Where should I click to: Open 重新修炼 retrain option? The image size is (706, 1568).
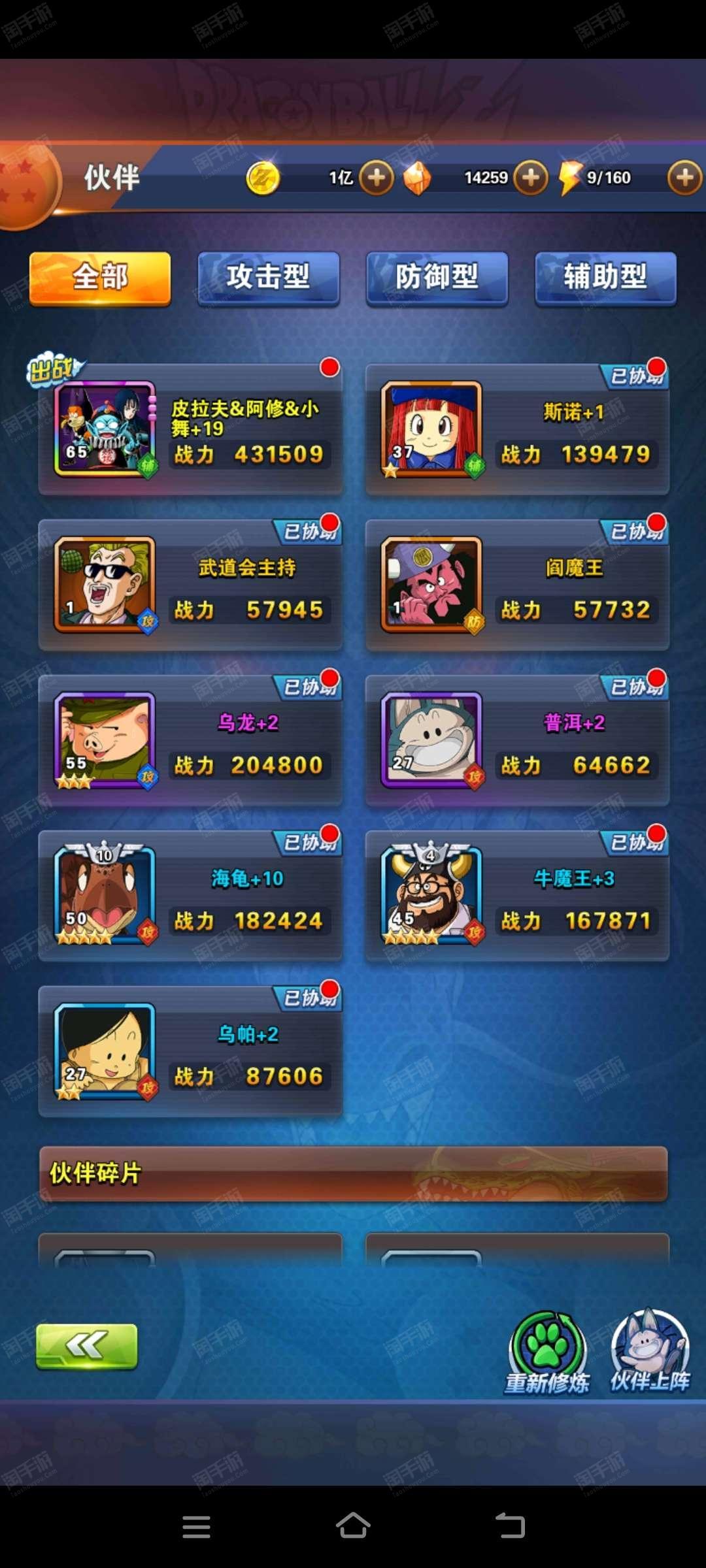point(547,1352)
